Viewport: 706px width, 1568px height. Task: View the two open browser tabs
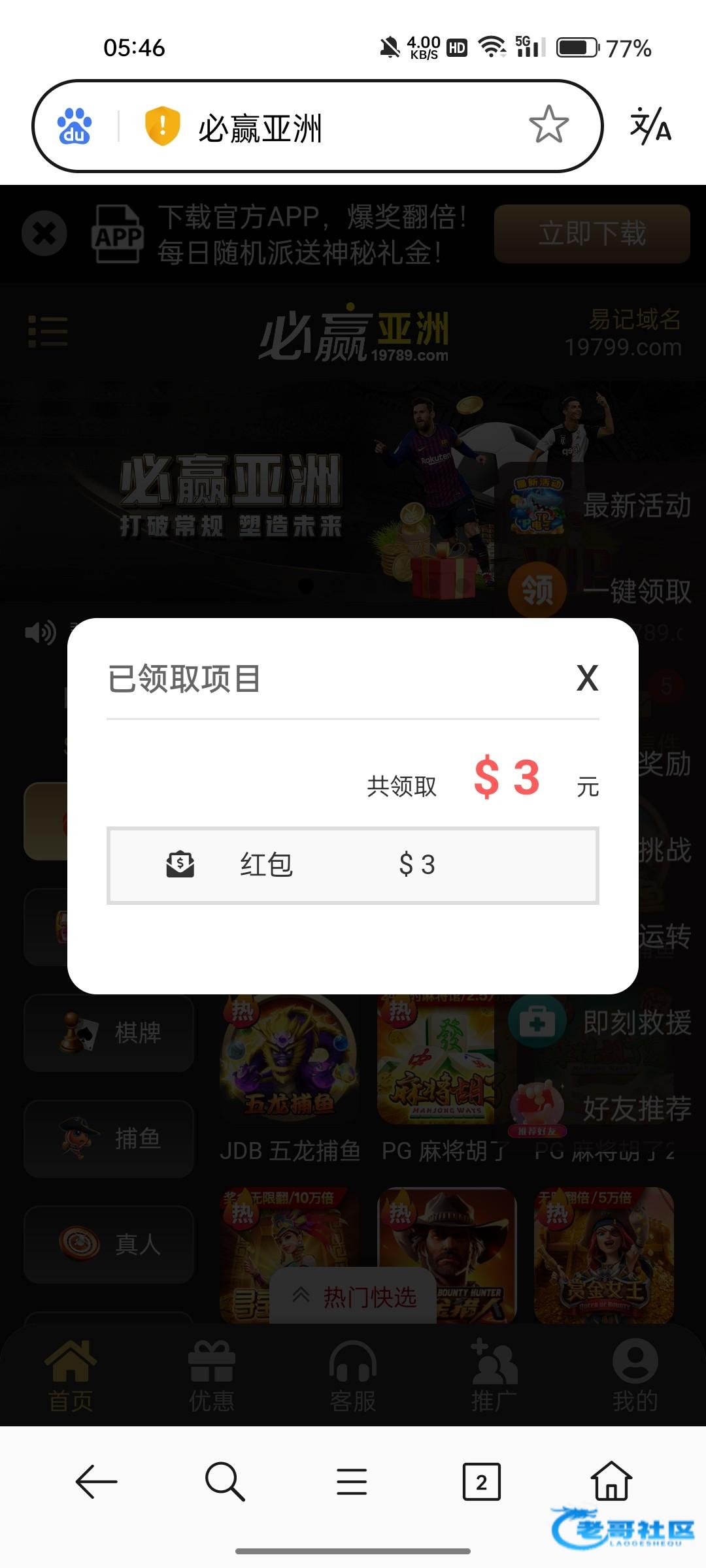click(481, 1481)
